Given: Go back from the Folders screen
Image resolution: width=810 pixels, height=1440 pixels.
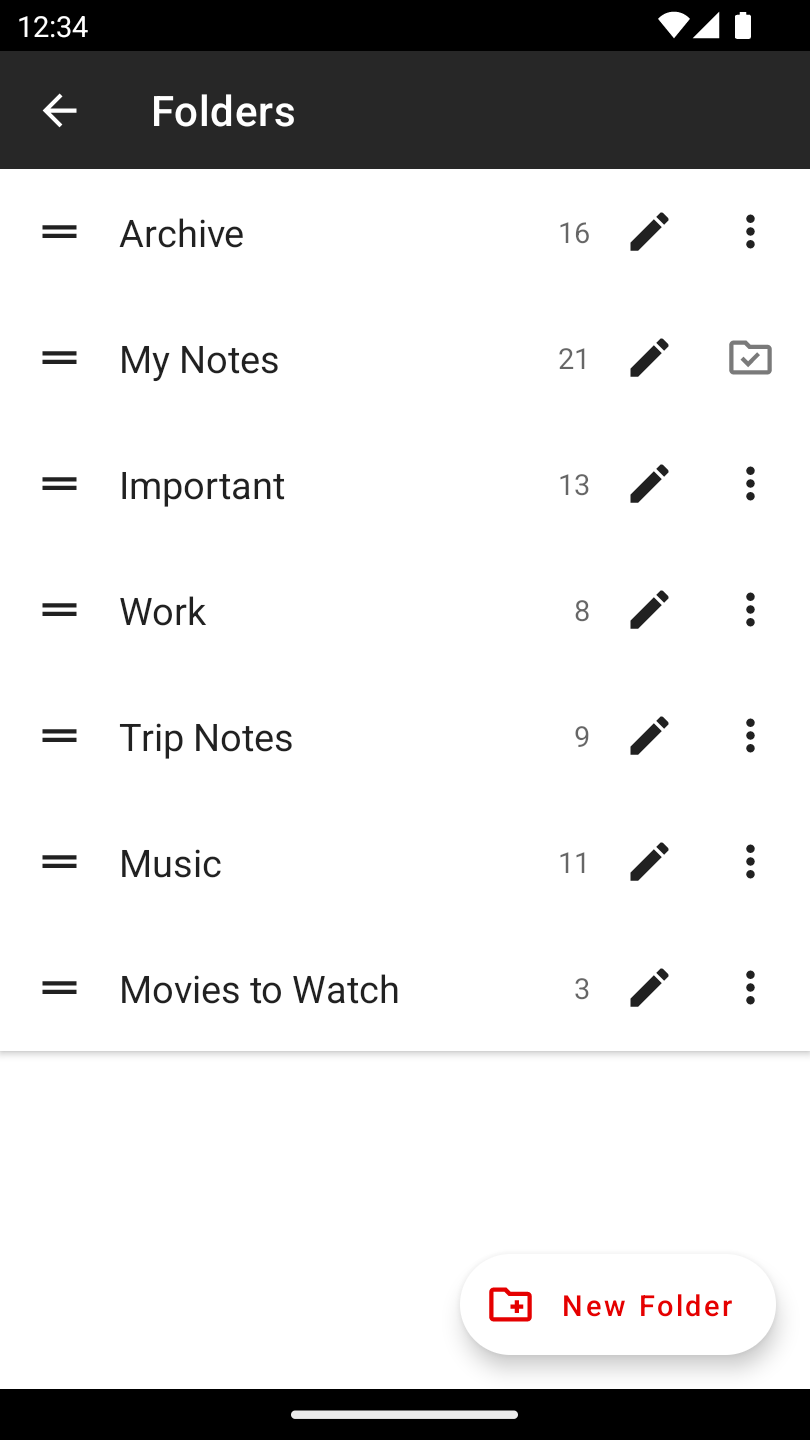Looking at the screenshot, I should [x=59, y=110].
